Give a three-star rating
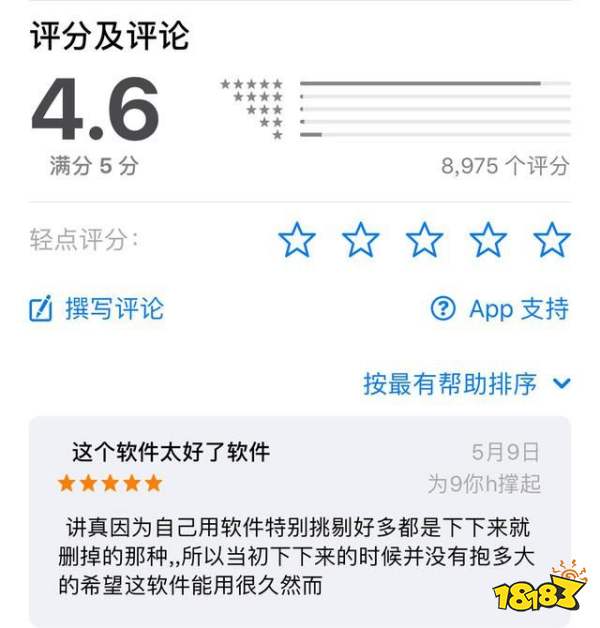This screenshot has width=600, height=628. (x=424, y=240)
